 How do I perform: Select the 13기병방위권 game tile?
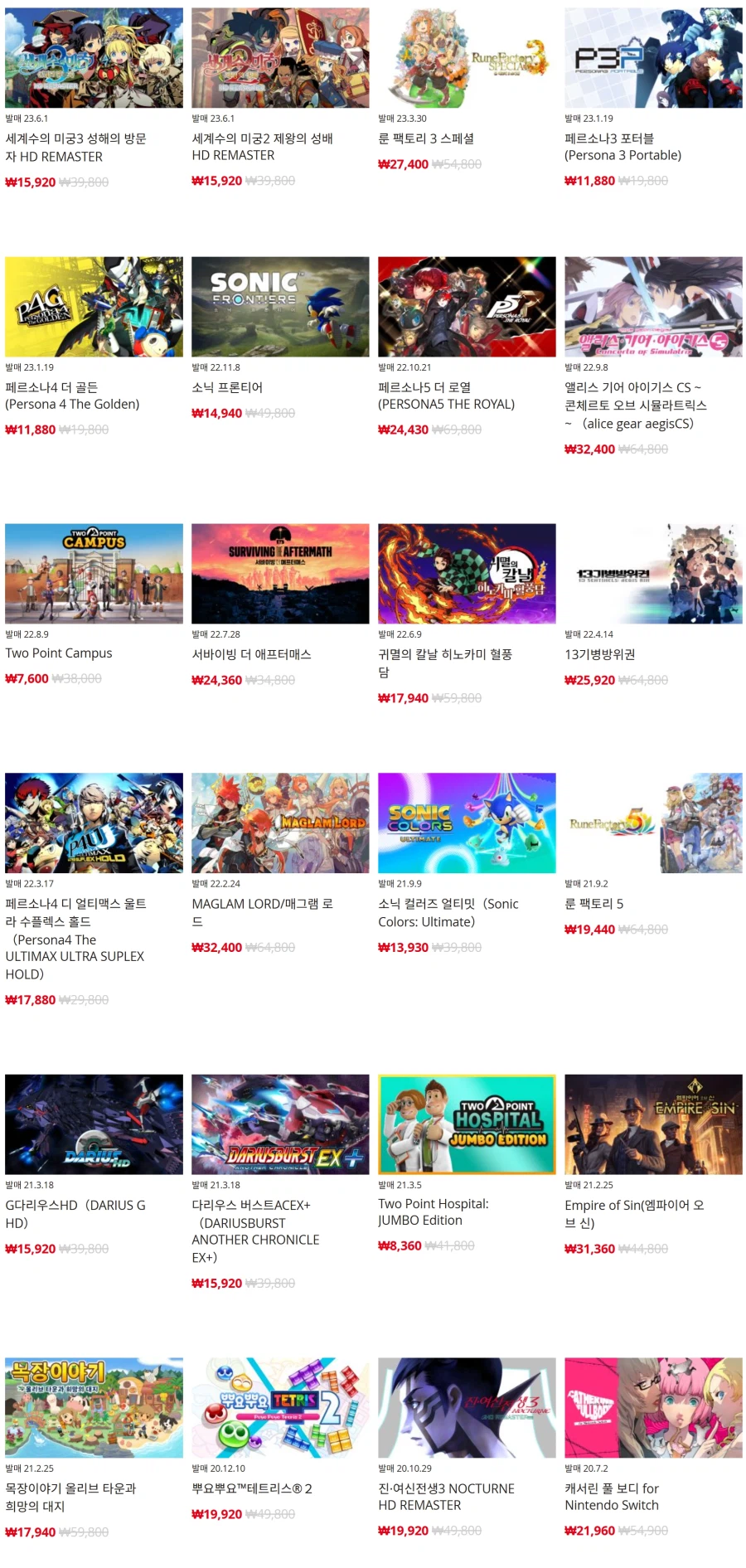653,573
